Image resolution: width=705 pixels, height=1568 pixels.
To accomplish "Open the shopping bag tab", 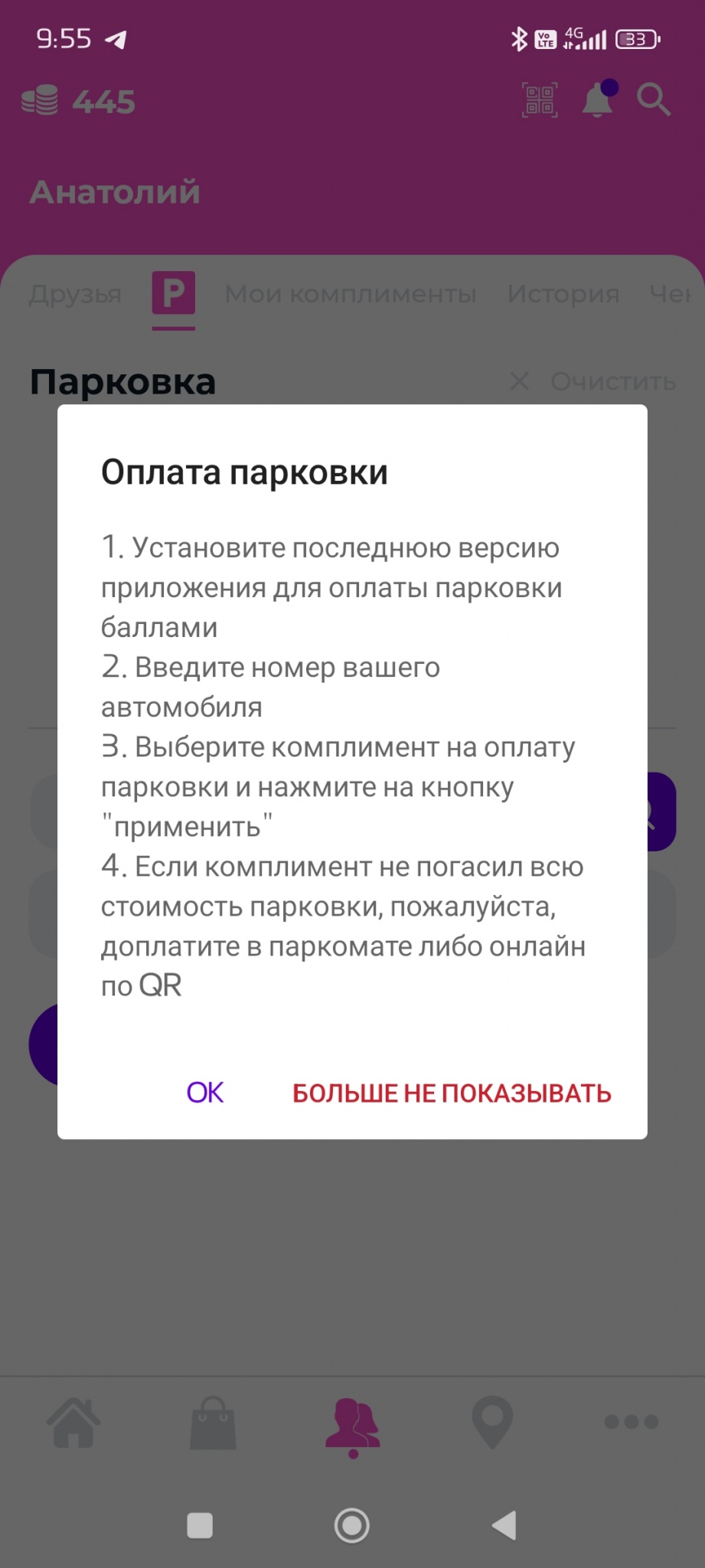I will (213, 1423).
